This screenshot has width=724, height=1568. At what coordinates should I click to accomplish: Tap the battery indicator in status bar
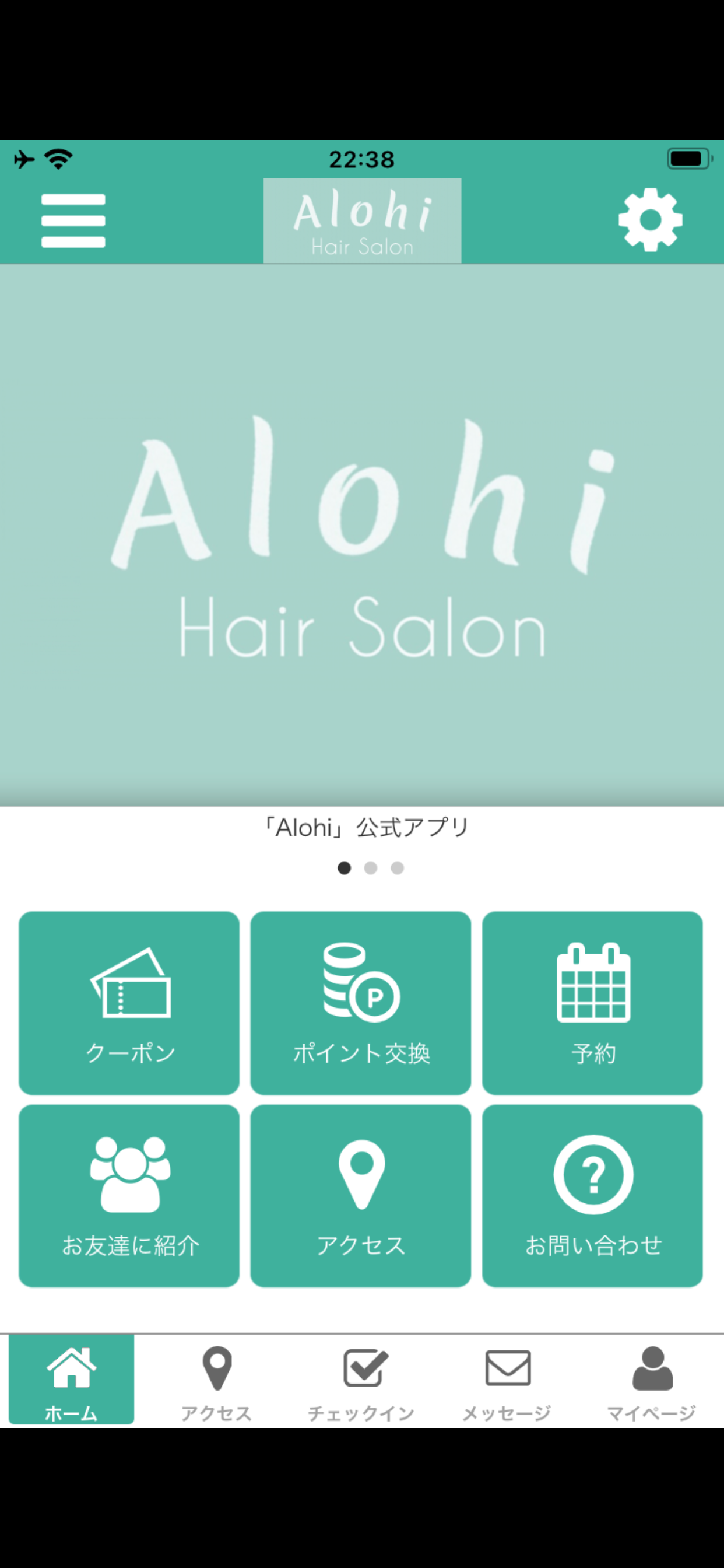click(x=688, y=158)
